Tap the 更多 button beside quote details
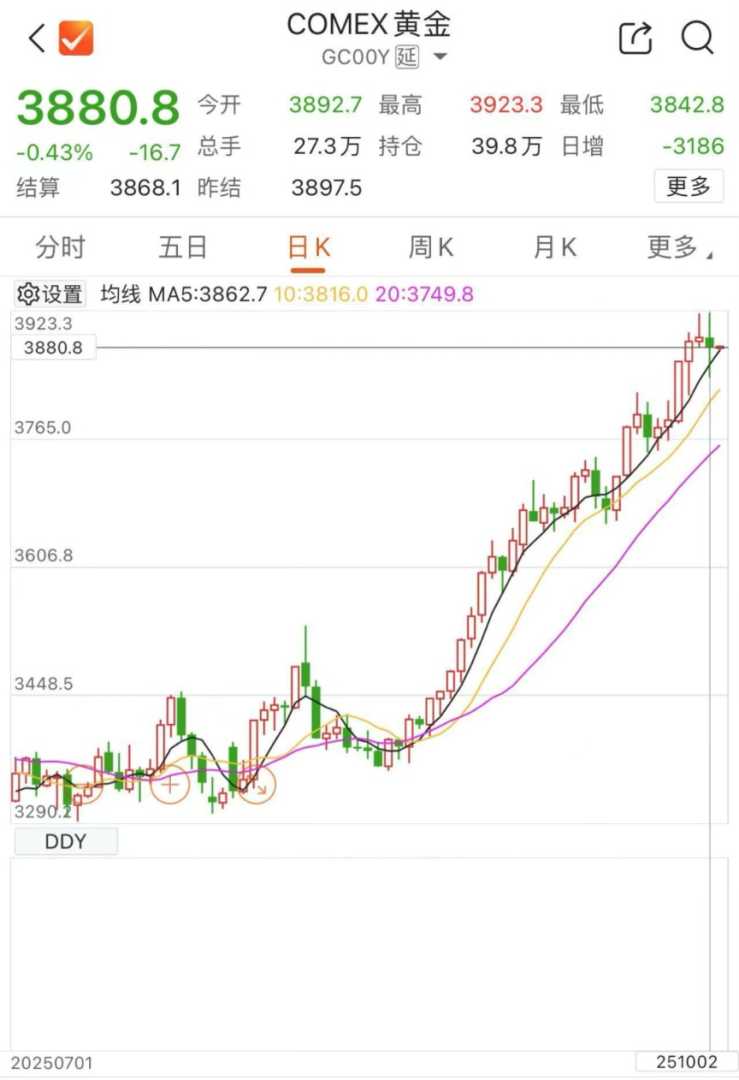The height and width of the screenshot is (1080, 739). click(x=688, y=186)
